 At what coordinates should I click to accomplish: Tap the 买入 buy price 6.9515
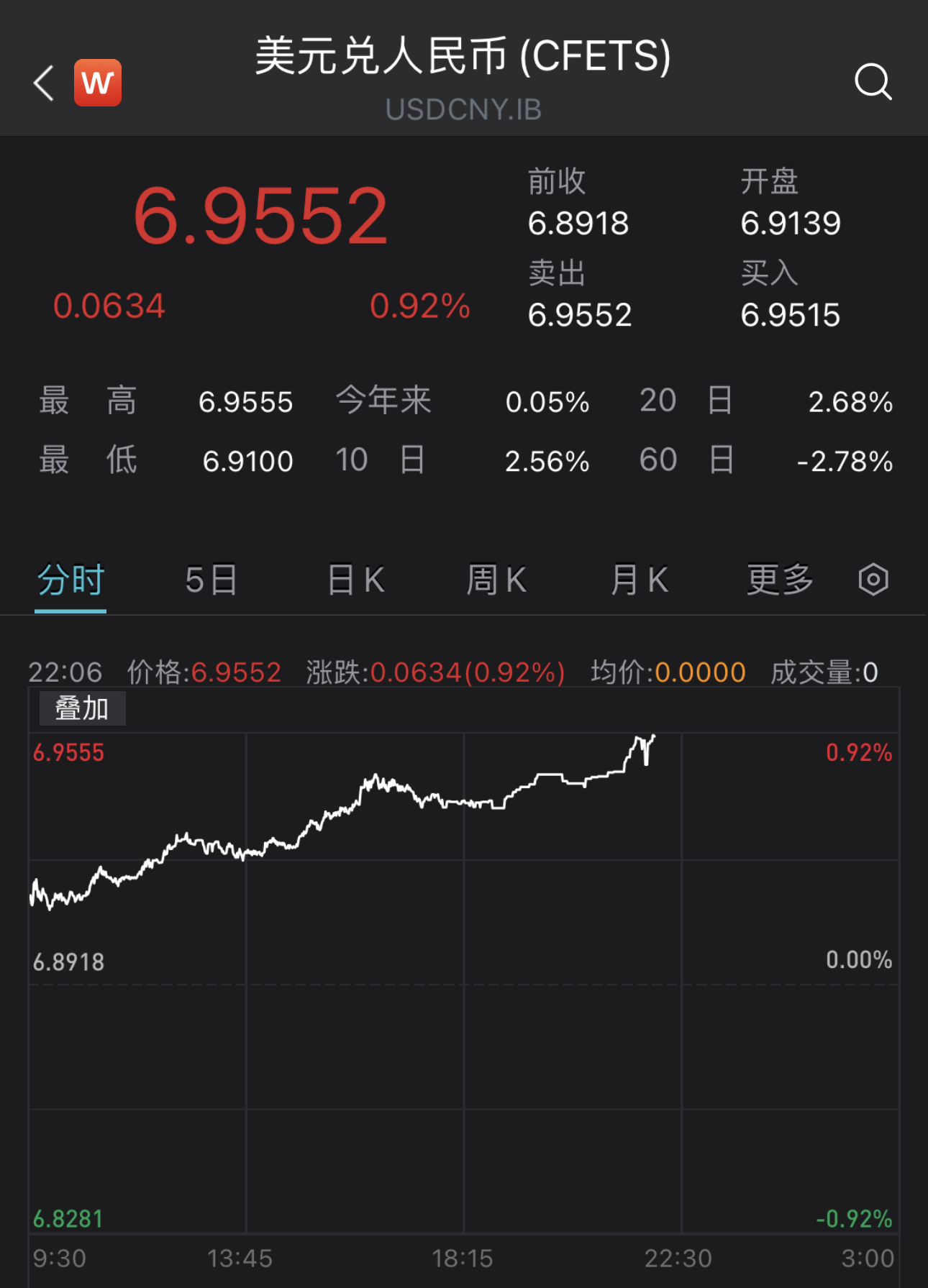point(791,314)
